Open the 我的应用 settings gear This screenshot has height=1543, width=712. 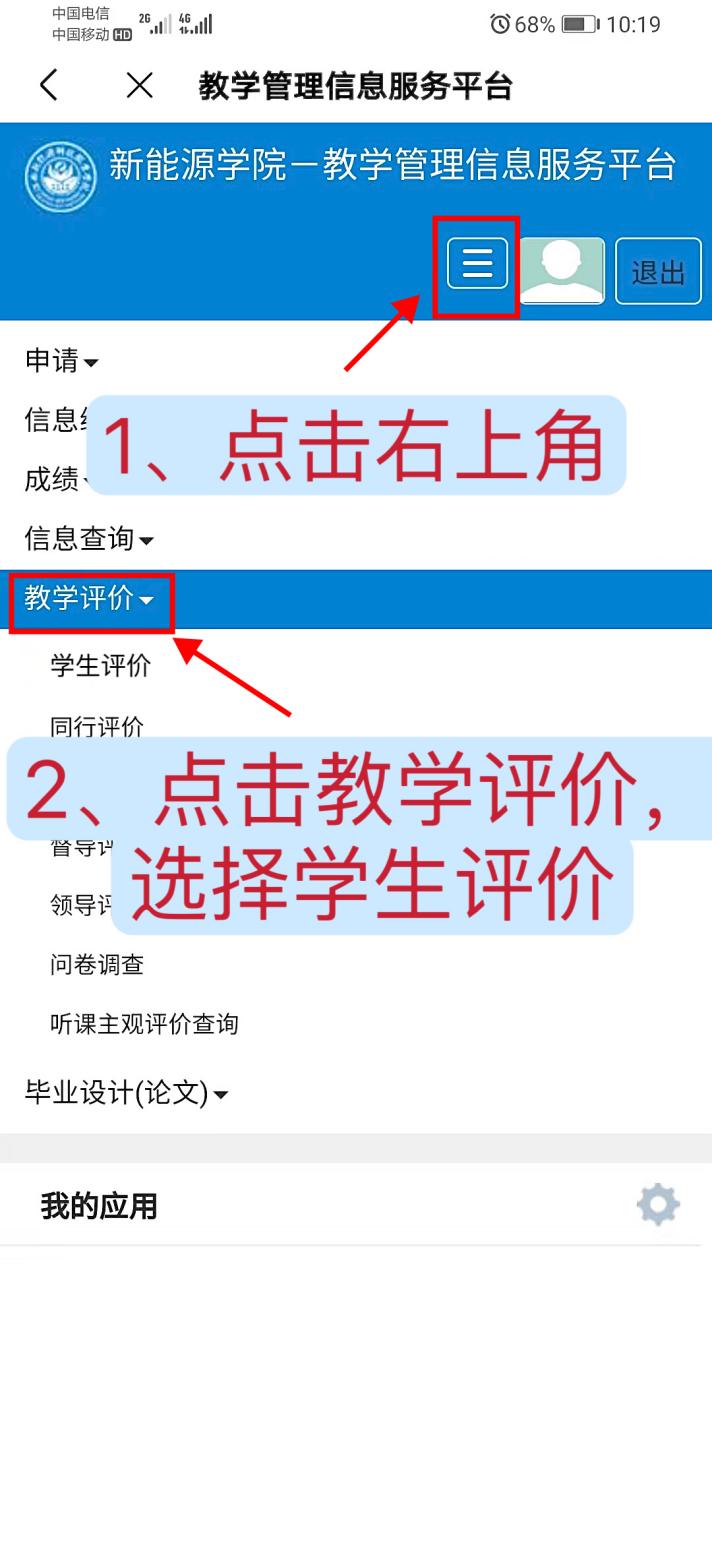tap(658, 1205)
